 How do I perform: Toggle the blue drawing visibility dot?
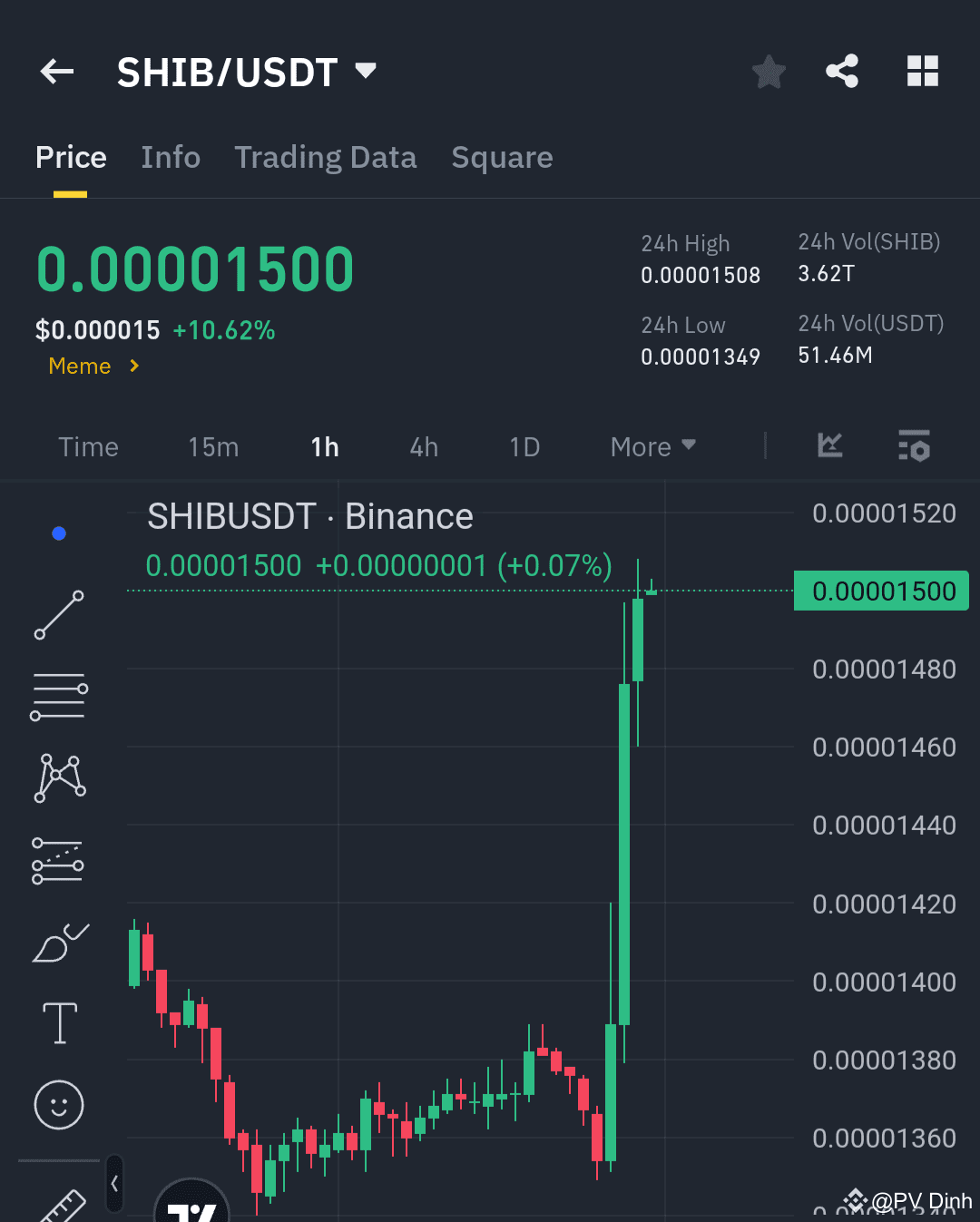pyautogui.click(x=58, y=533)
